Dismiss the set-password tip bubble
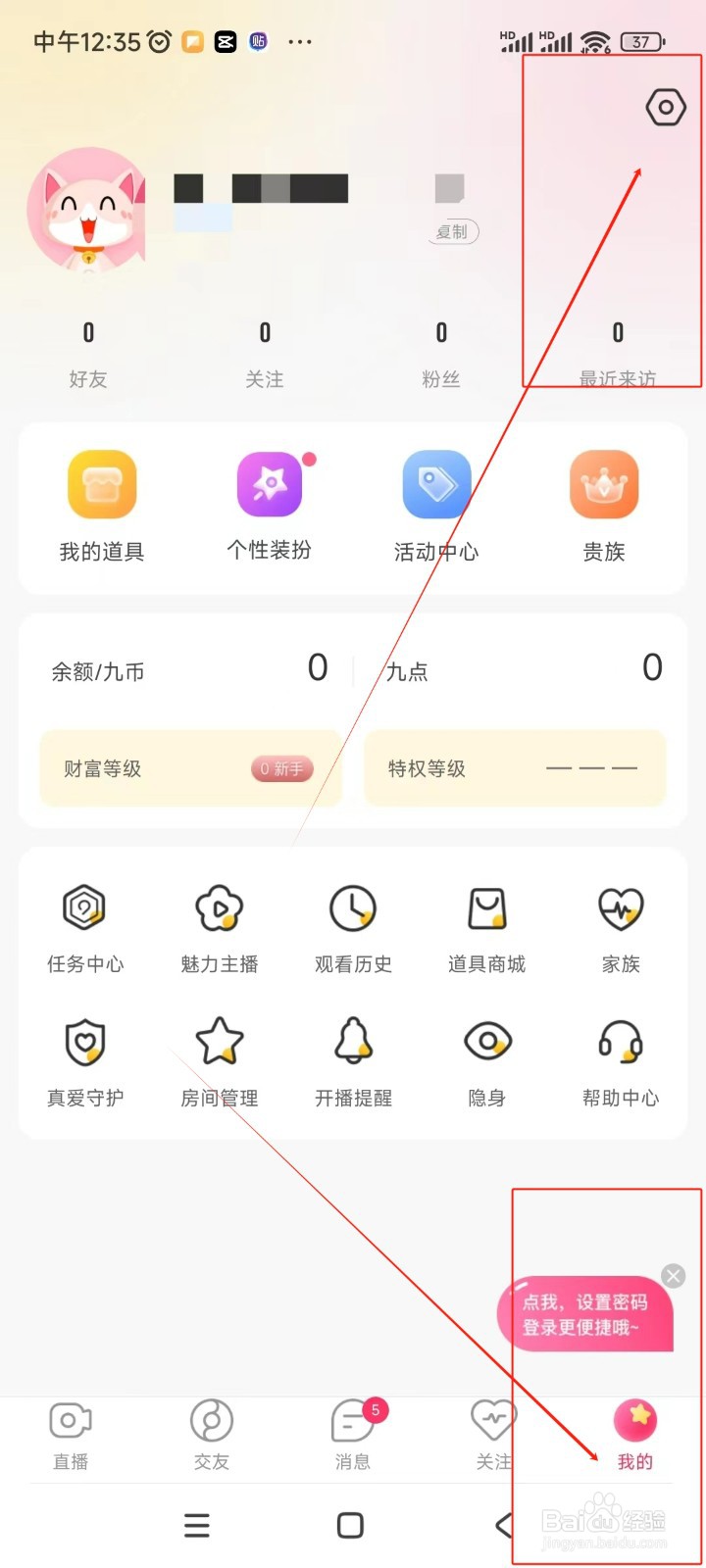The image size is (706, 1568). pyautogui.click(x=673, y=1275)
